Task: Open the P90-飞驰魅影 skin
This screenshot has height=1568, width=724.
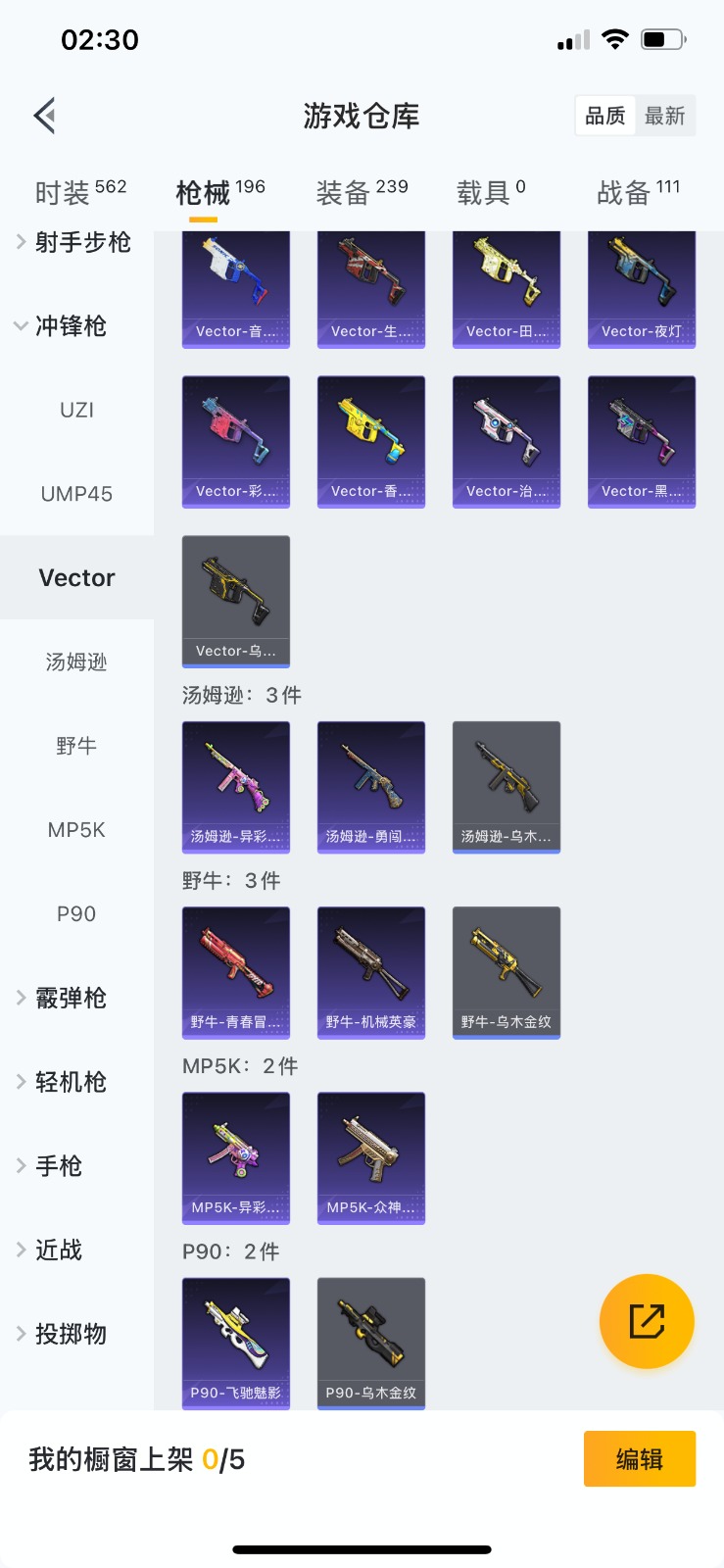Action: (236, 1343)
